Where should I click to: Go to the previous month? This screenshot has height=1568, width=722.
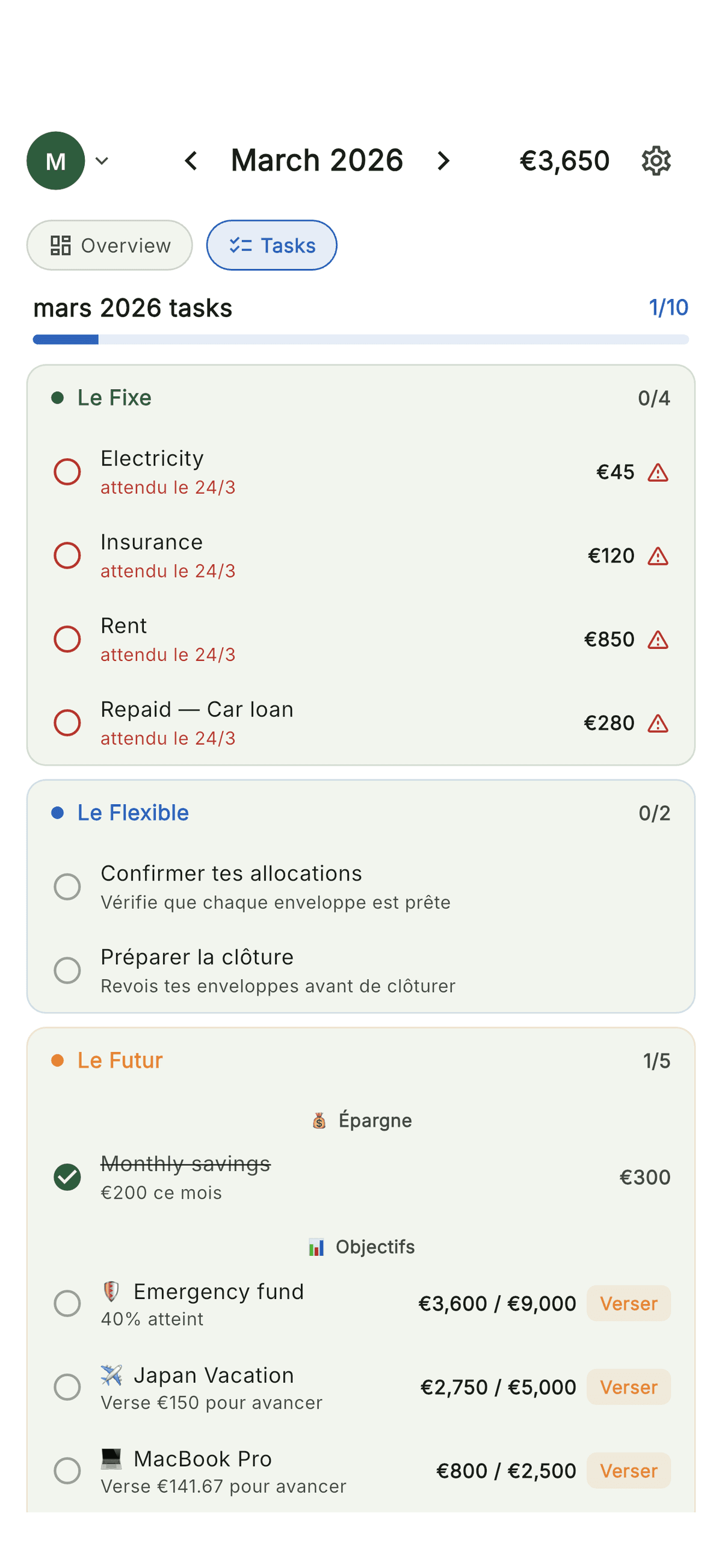pos(191,160)
